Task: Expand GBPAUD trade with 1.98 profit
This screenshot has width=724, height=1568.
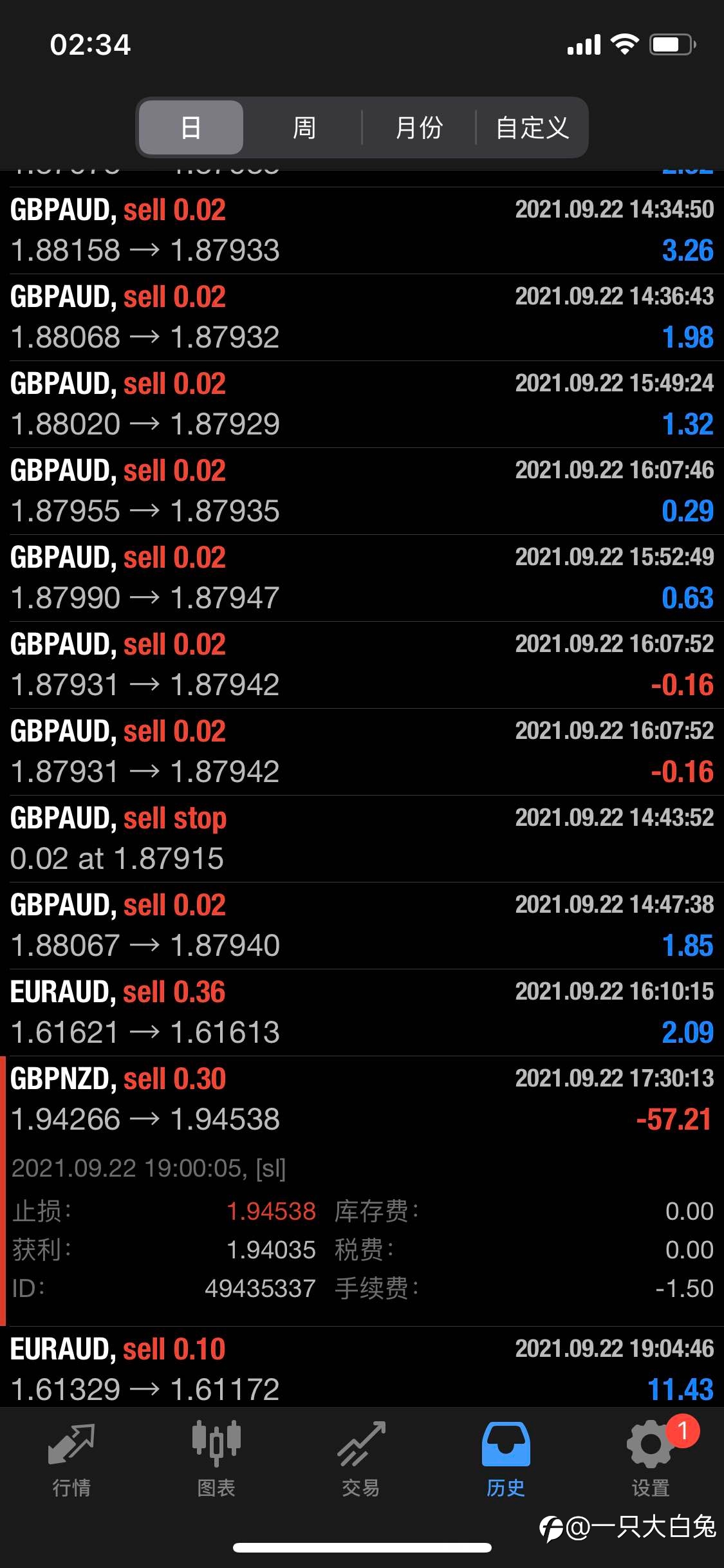Action: click(362, 317)
